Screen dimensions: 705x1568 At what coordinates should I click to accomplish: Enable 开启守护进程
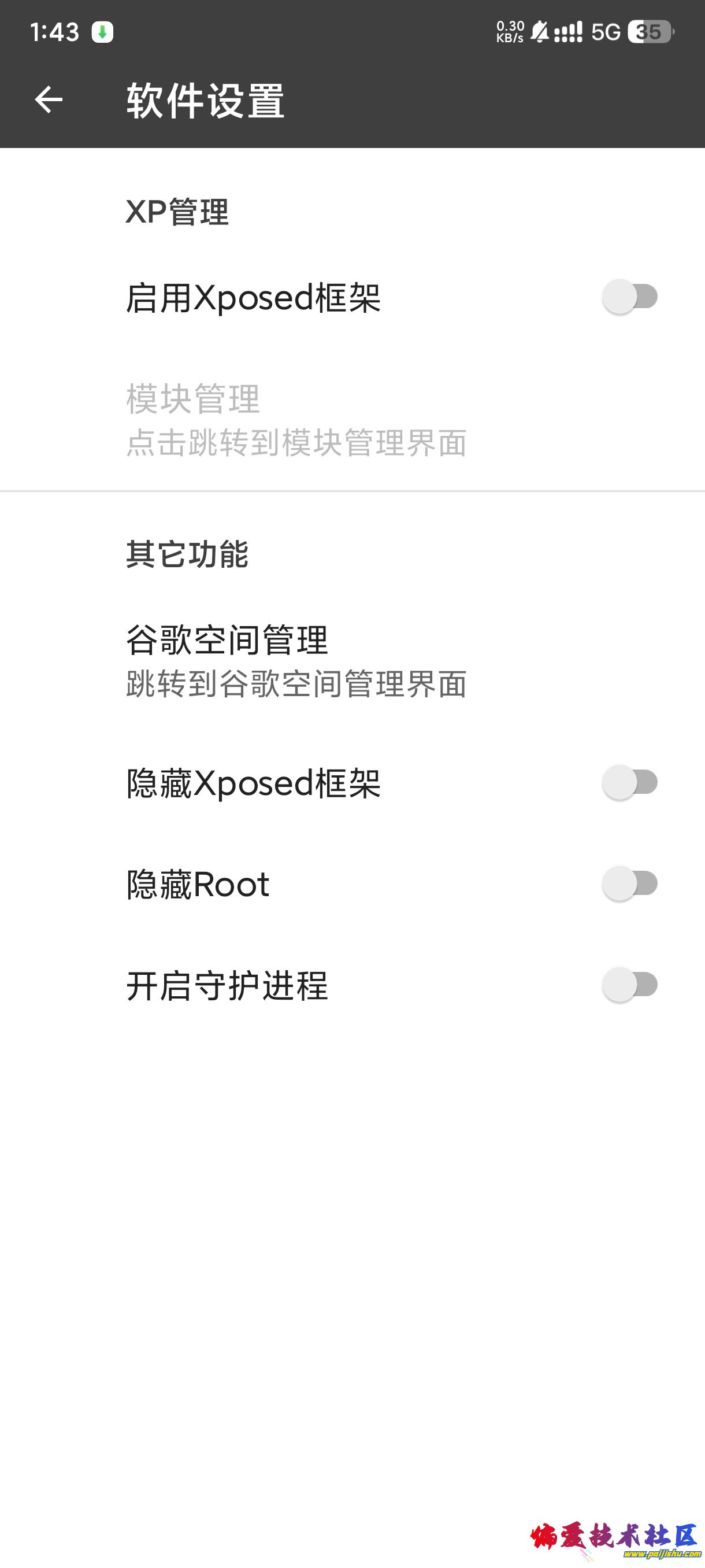pyautogui.click(x=630, y=985)
